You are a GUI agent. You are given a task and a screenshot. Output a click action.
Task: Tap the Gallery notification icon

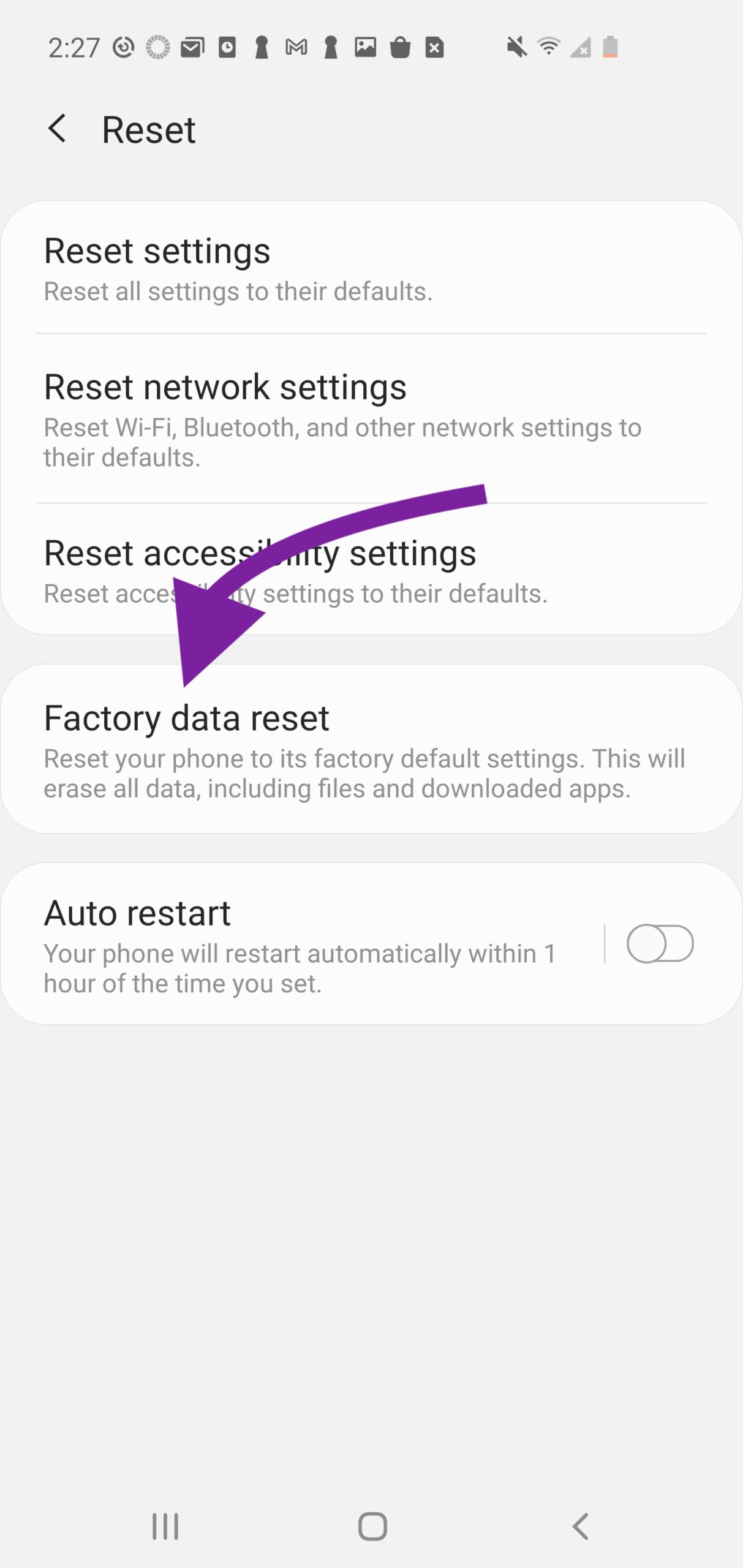365,47
